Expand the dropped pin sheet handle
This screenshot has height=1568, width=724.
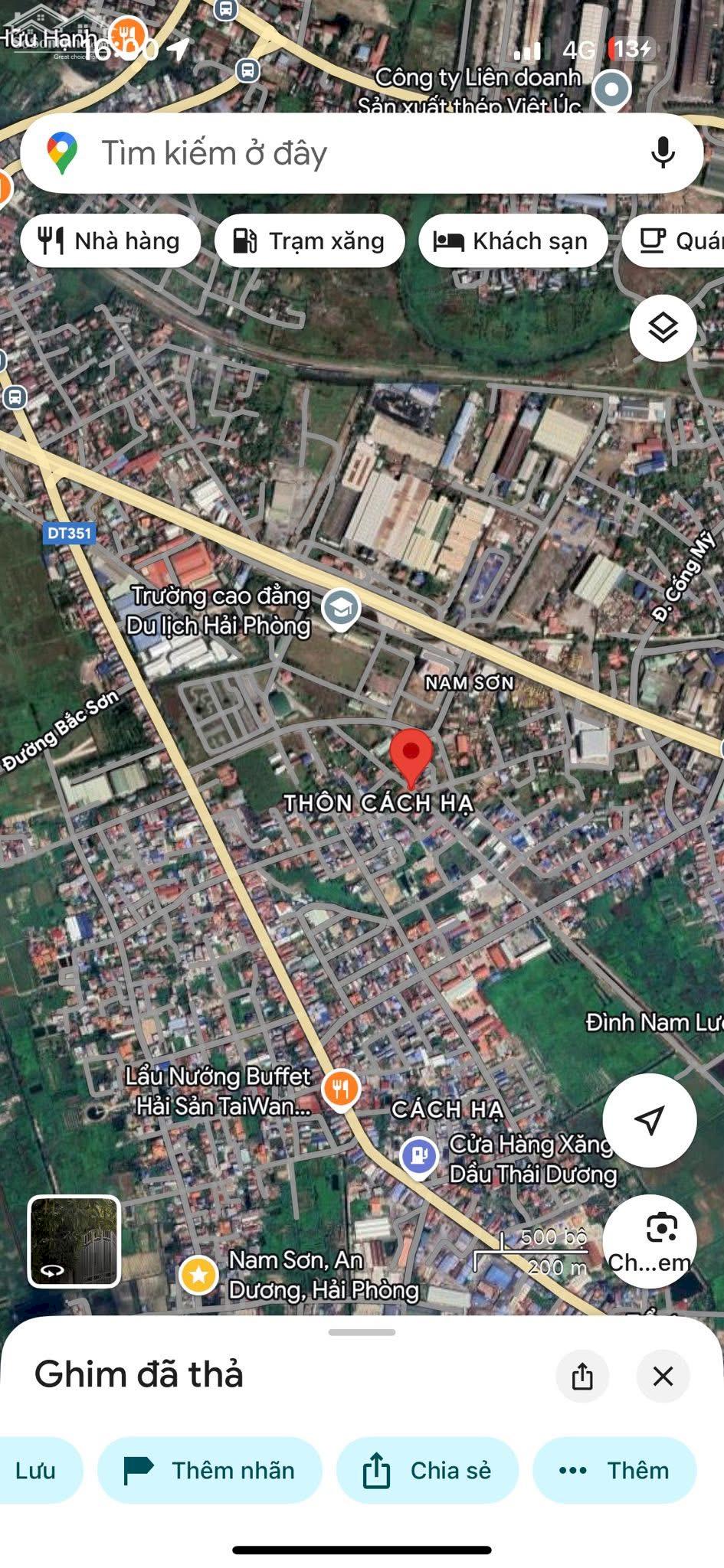coord(362,1332)
